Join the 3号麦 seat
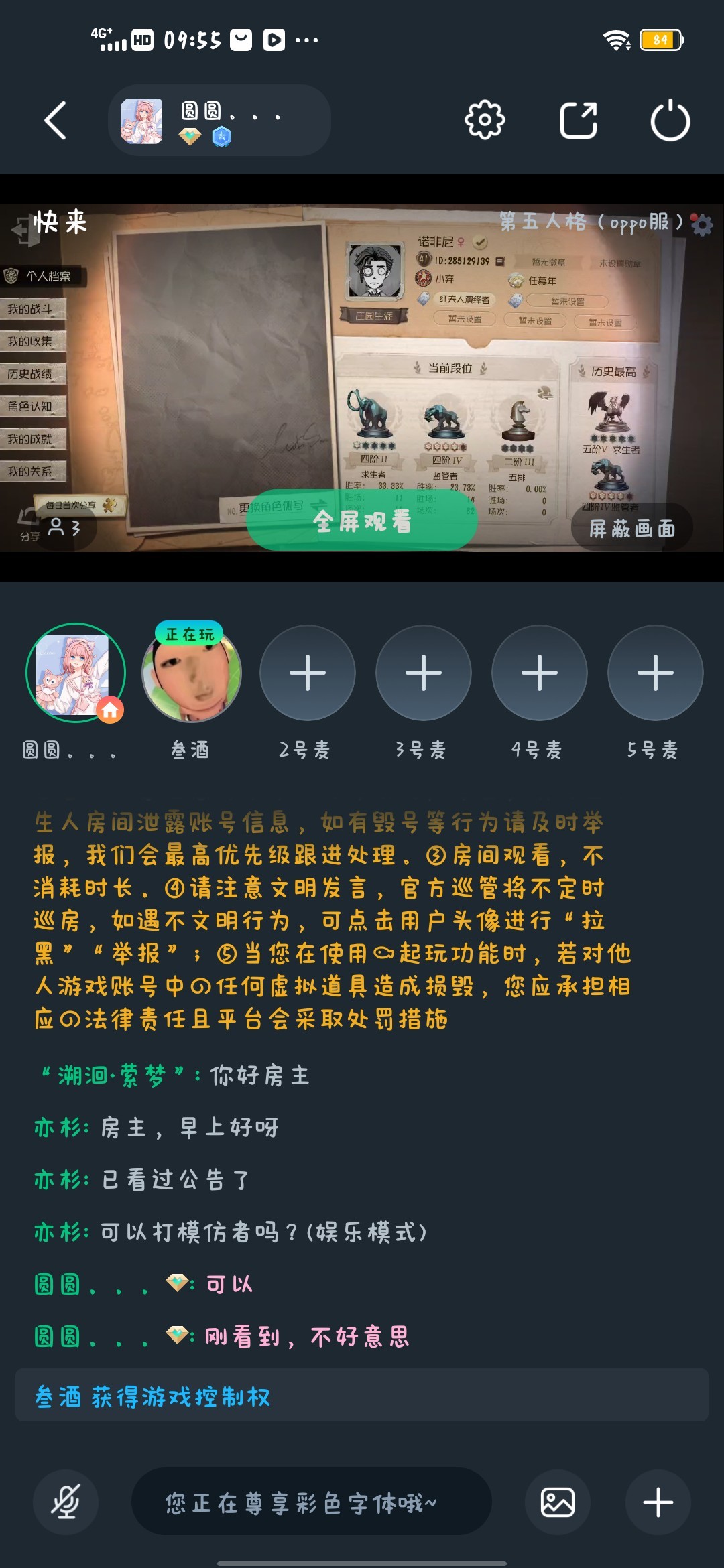The image size is (724, 1568). [424, 673]
